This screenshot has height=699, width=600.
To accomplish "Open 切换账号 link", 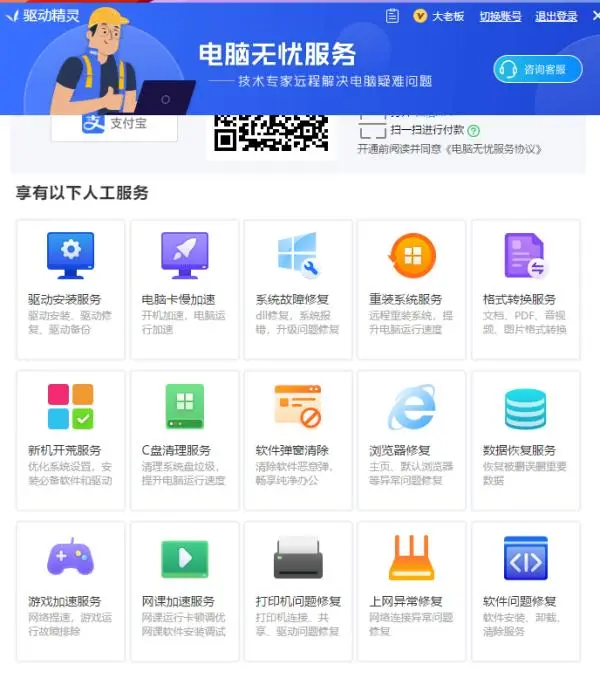I will [500, 16].
